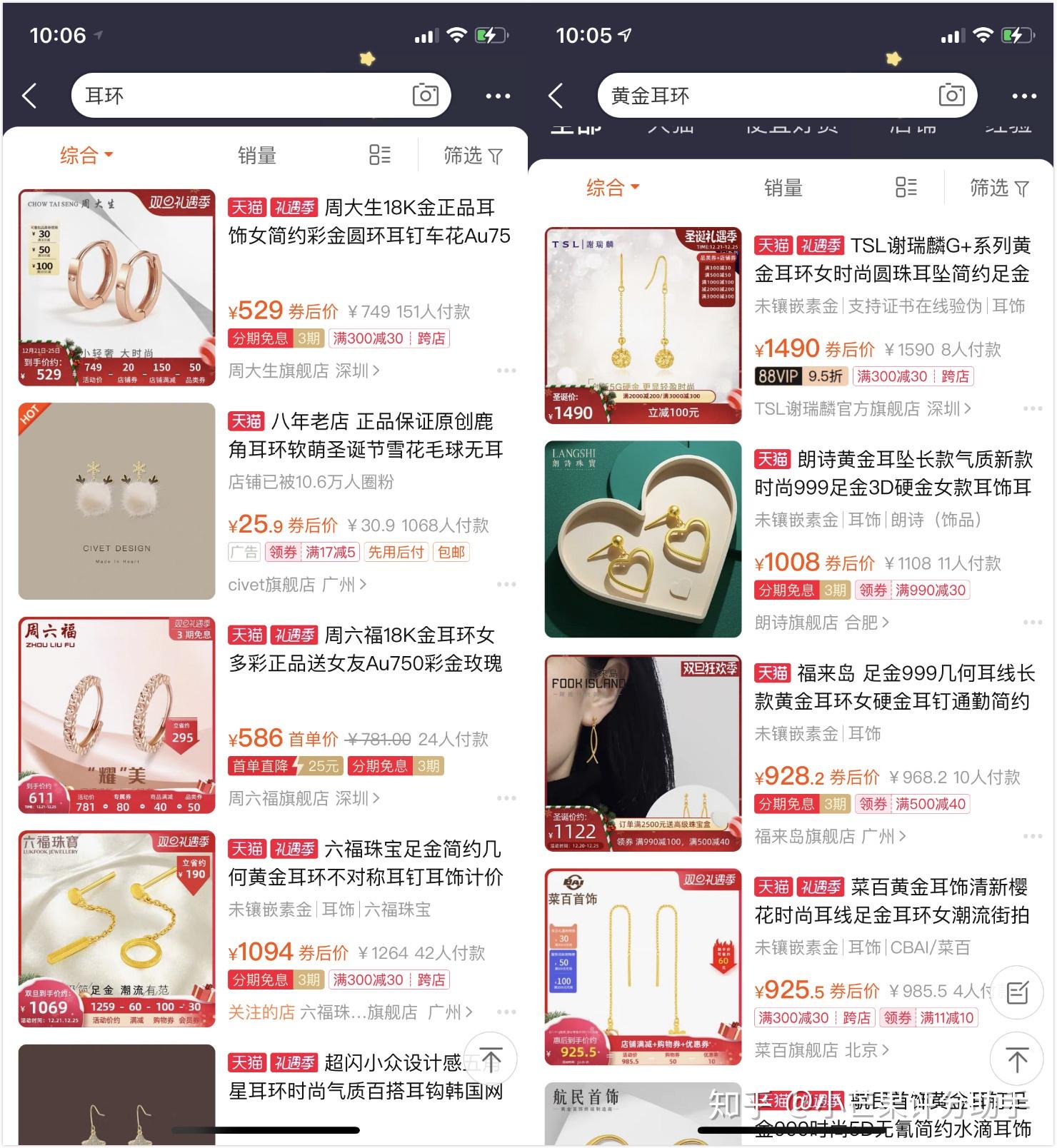Visit 周大生旗舰店 shop link

pyautogui.click(x=304, y=371)
